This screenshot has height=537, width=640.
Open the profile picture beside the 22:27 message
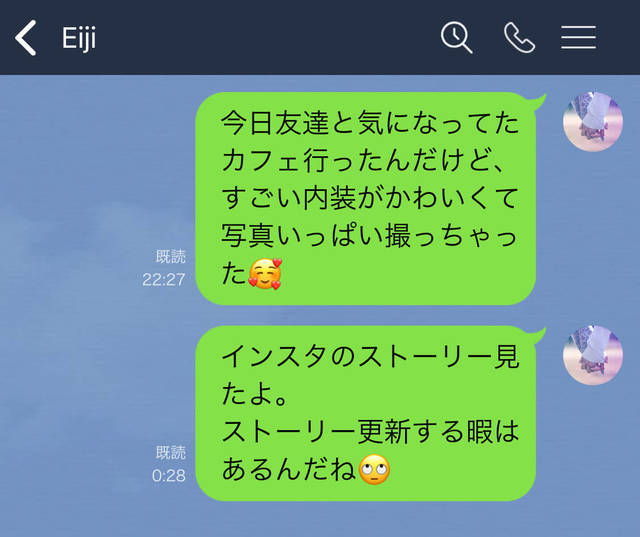tap(593, 122)
